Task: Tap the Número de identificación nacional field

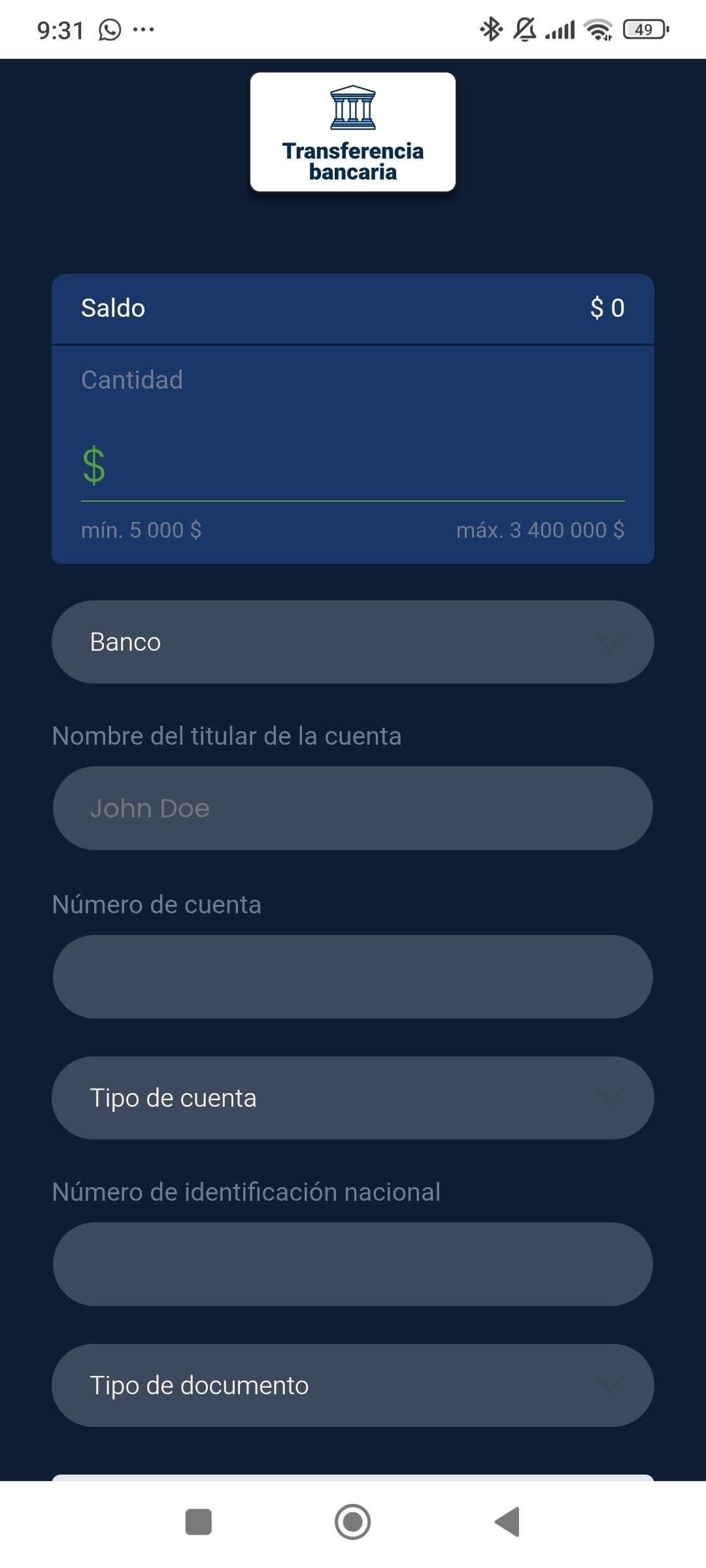Action: (x=353, y=1264)
